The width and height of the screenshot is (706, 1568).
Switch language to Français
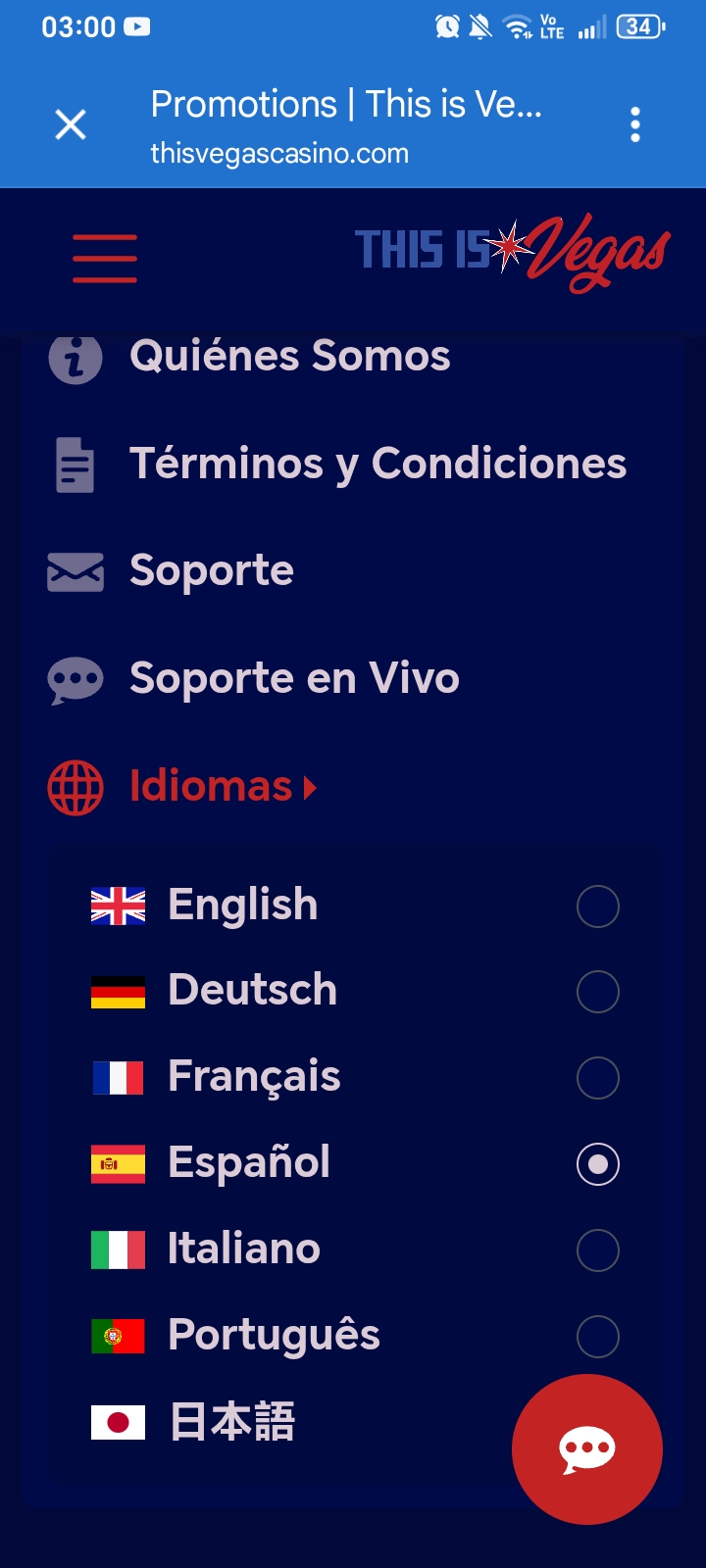[x=355, y=1077]
